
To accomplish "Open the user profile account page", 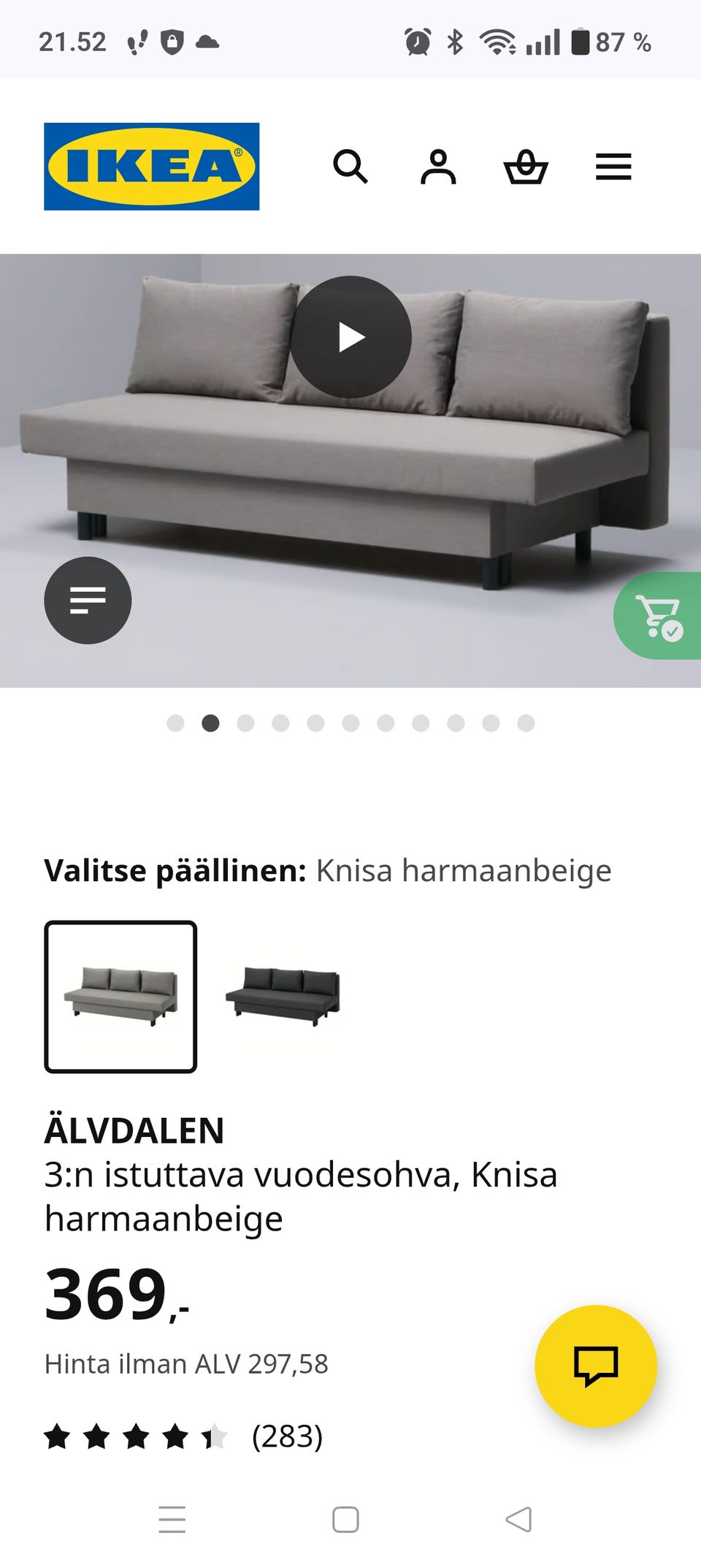I will 438,168.
